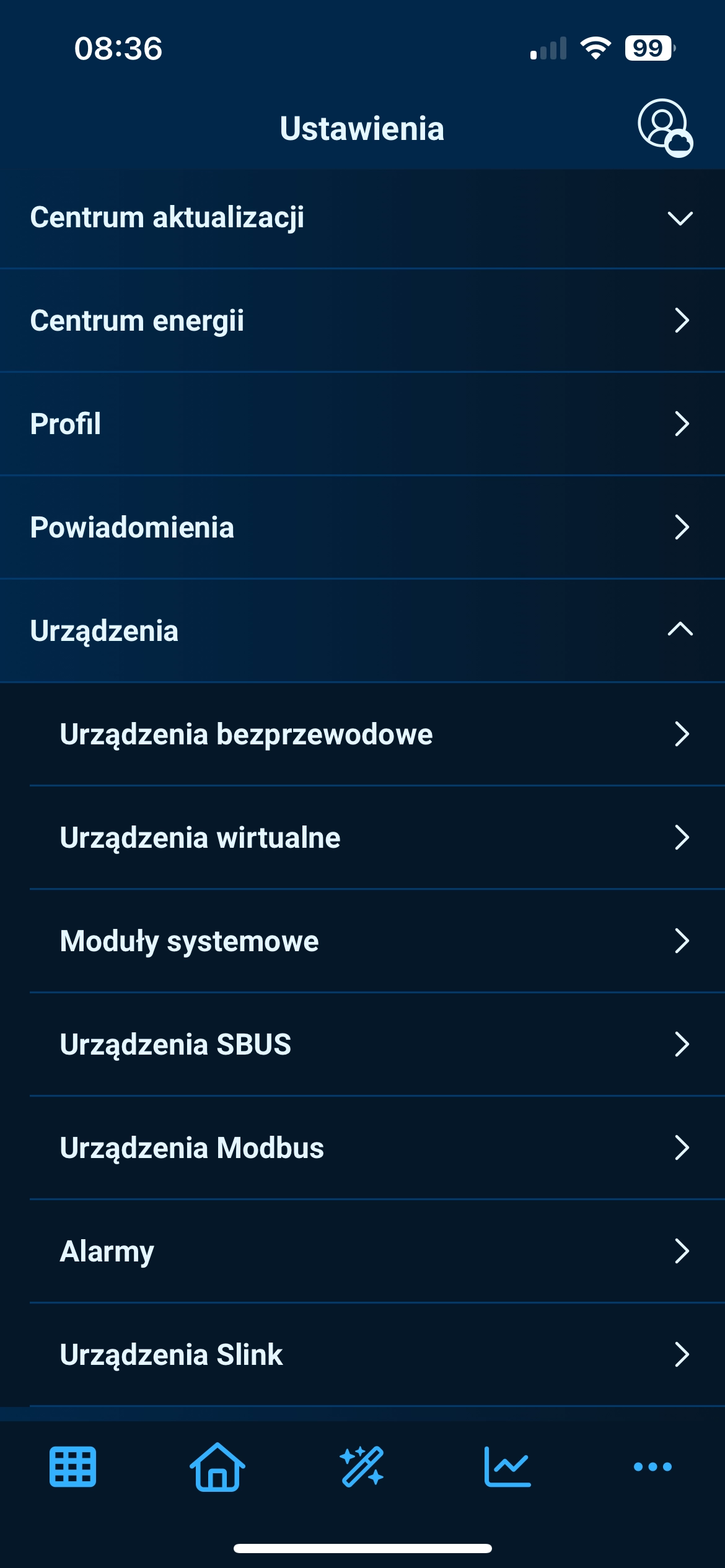Screen dimensions: 725x1568
Task: Open Powiadomienia settings
Action: coord(362,528)
